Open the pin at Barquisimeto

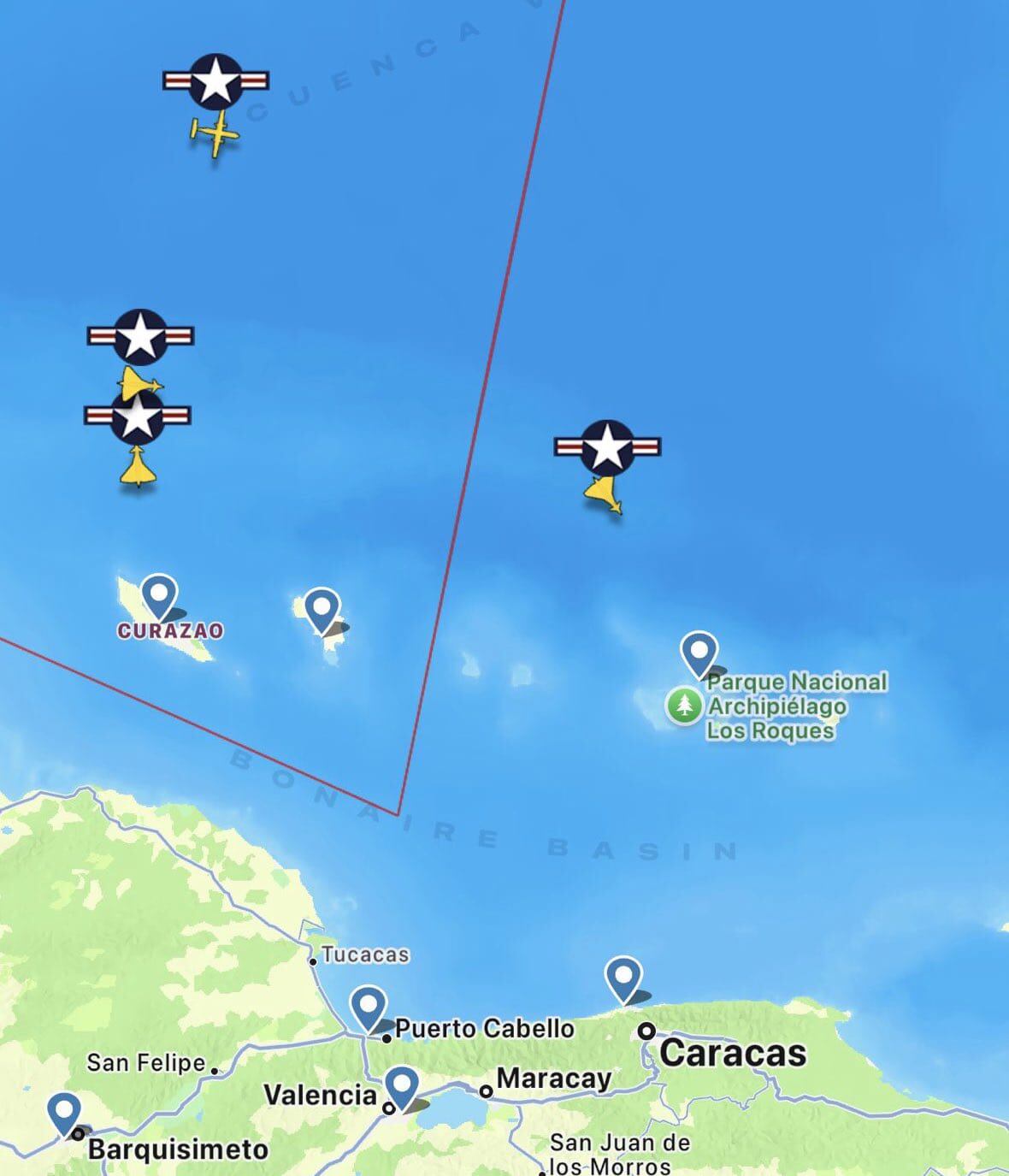(x=64, y=1113)
